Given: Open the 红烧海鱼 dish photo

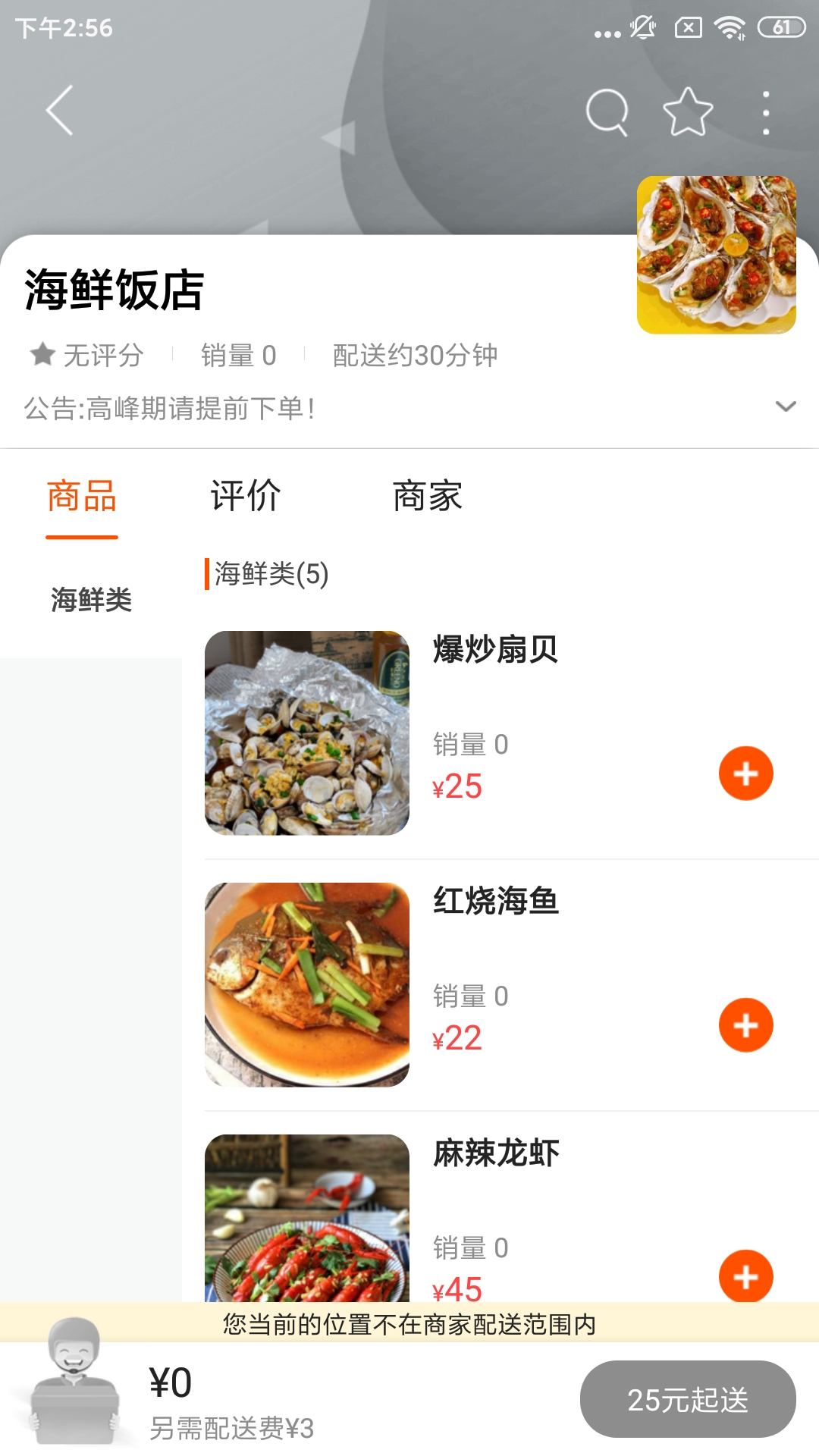Looking at the screenshot, I should [307, 984].
